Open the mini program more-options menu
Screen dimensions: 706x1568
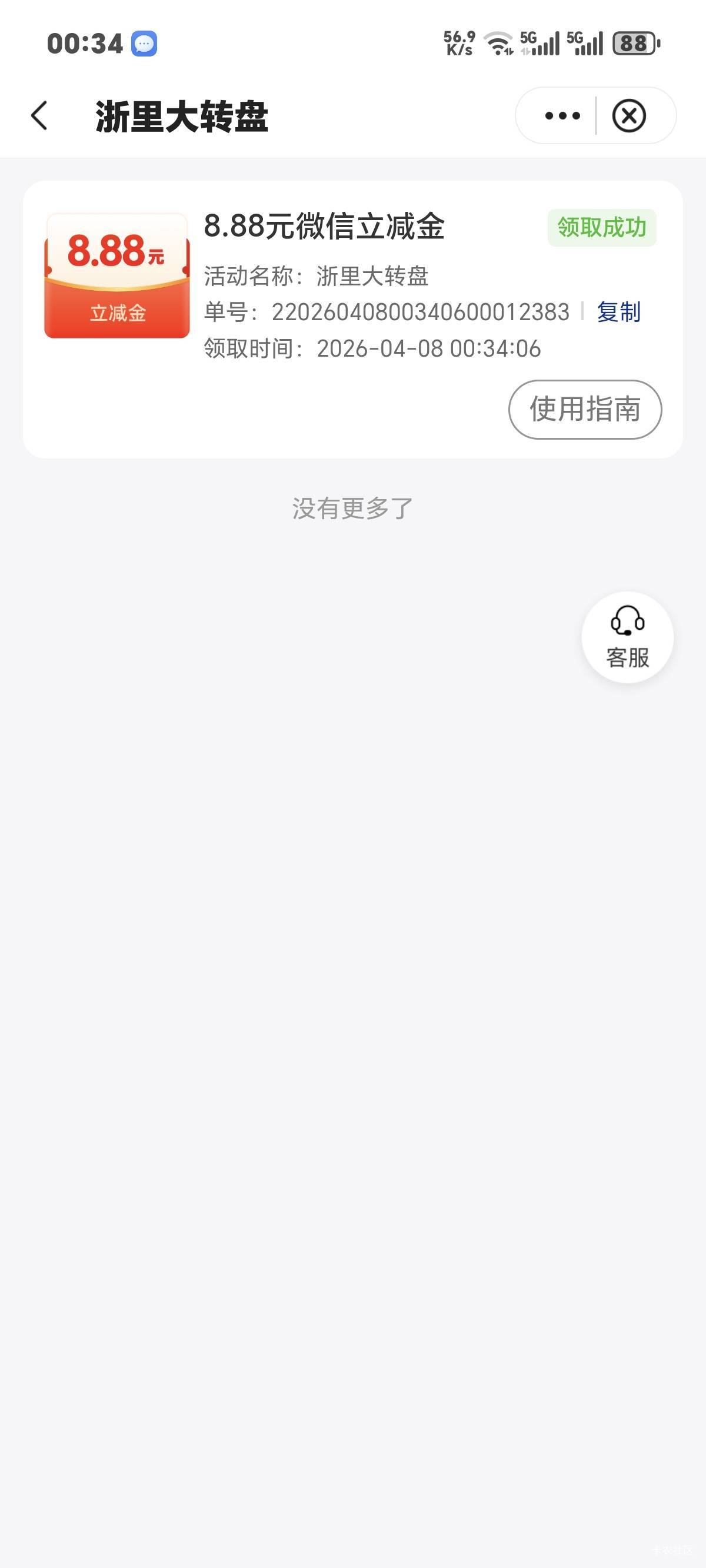562,115
